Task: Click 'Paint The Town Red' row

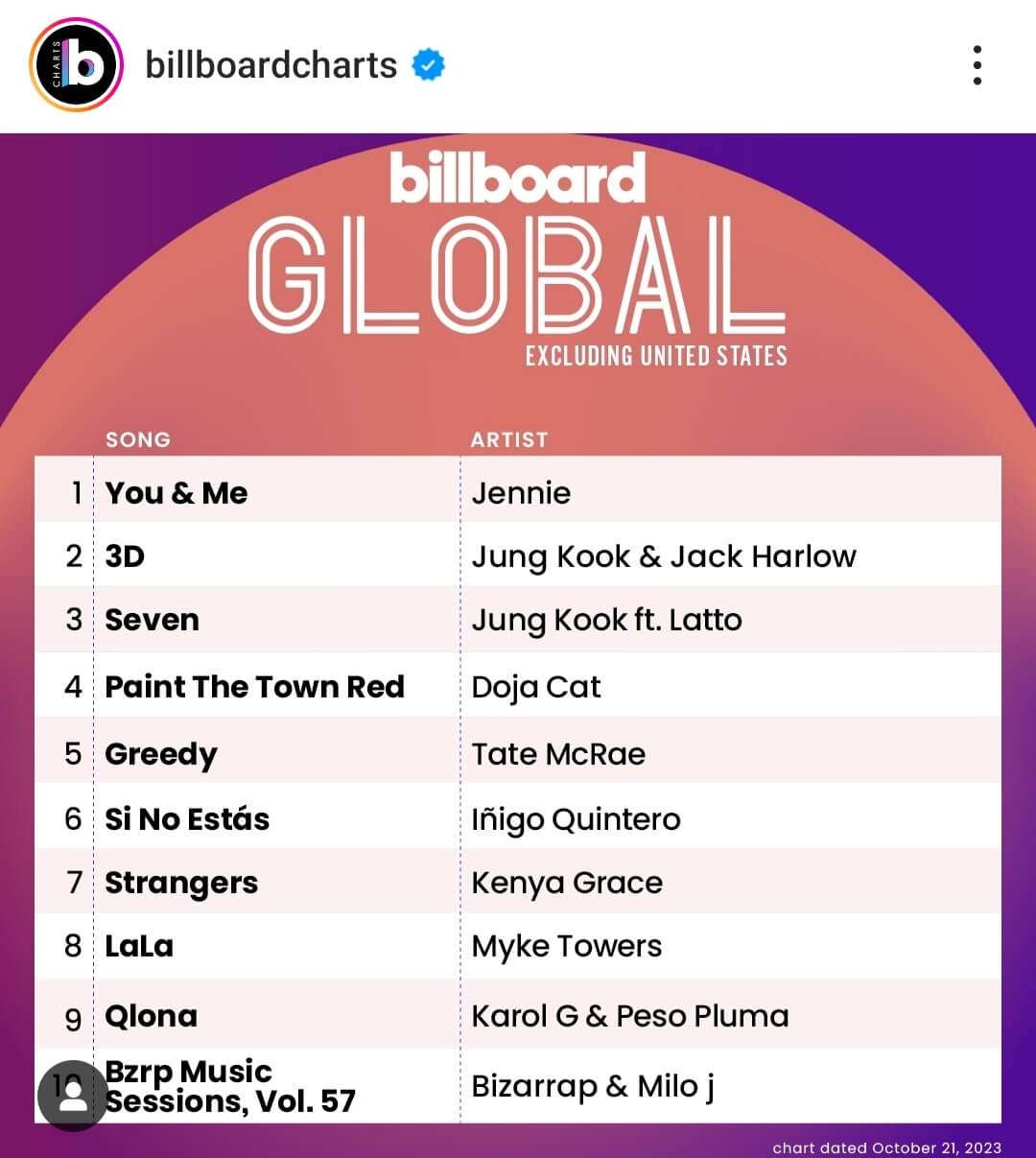Action: (255, 687)
